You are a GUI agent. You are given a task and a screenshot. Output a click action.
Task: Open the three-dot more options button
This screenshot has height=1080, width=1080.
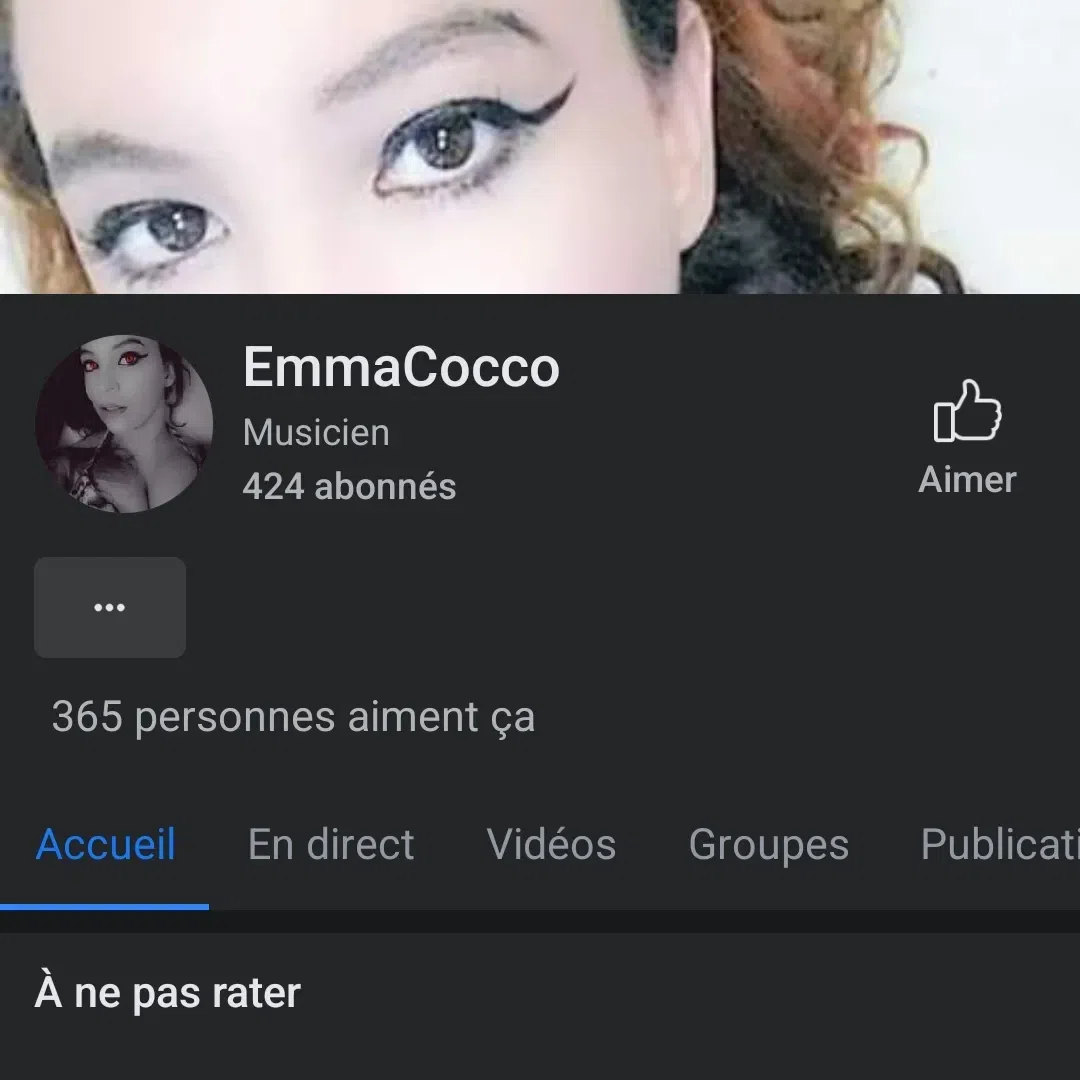110,607
